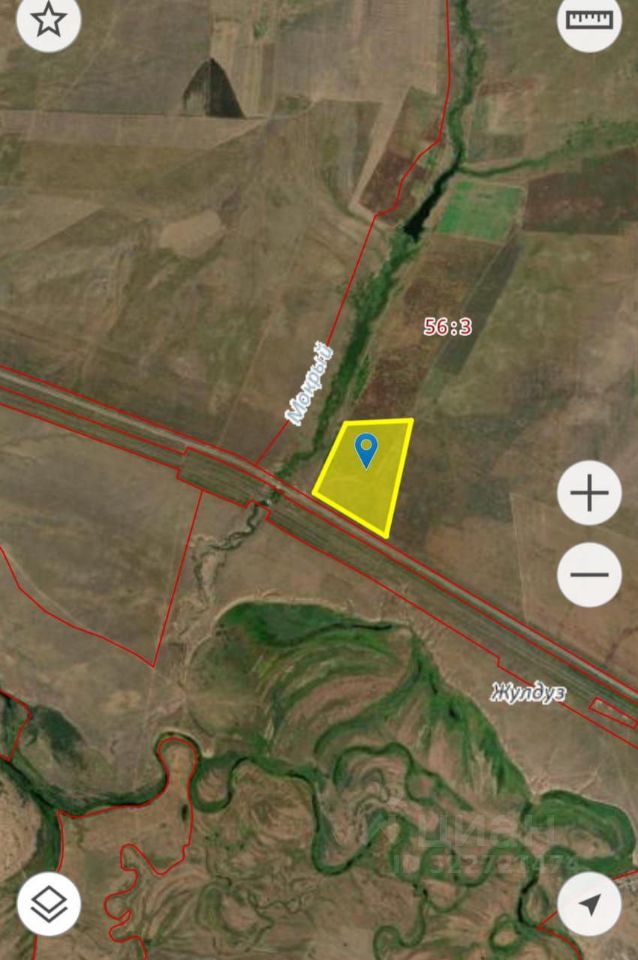This screenshot has width=638, height=960.
Task: Zoom in with the plus button
Action: pyautogui.click(x=589, y=492)
